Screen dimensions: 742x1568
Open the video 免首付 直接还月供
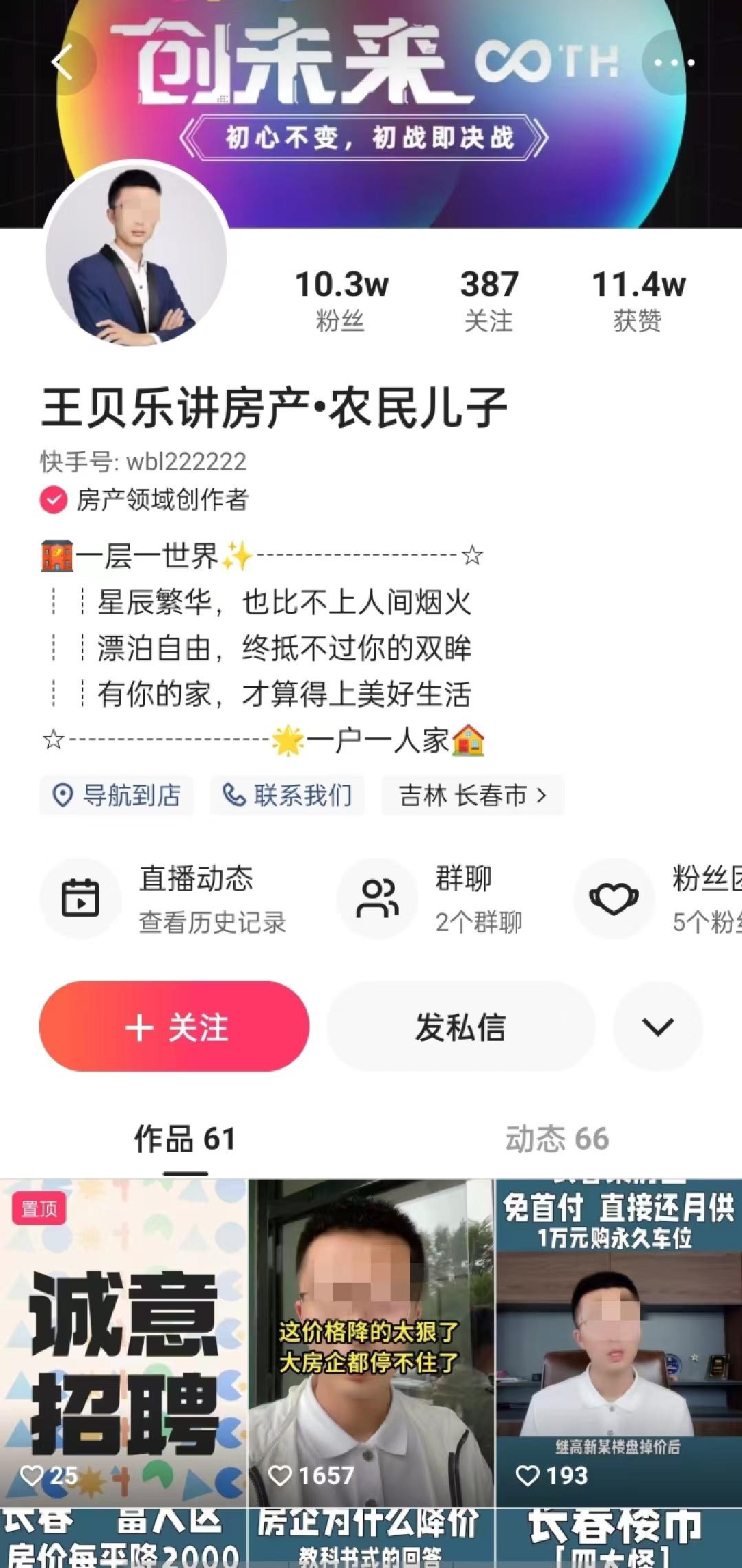[618, 1340]
